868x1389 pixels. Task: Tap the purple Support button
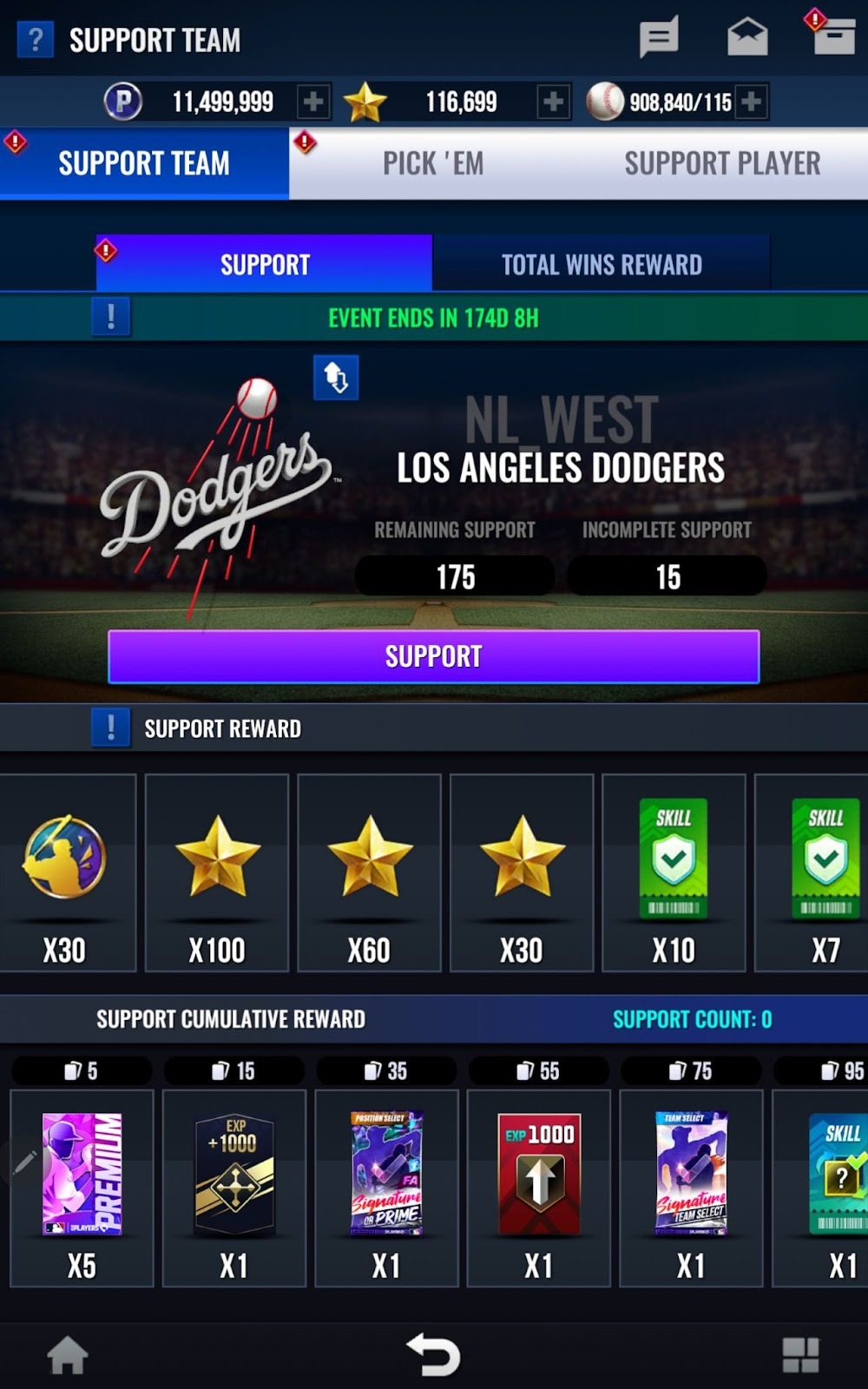pyautogui.click(x=433, y=656)
